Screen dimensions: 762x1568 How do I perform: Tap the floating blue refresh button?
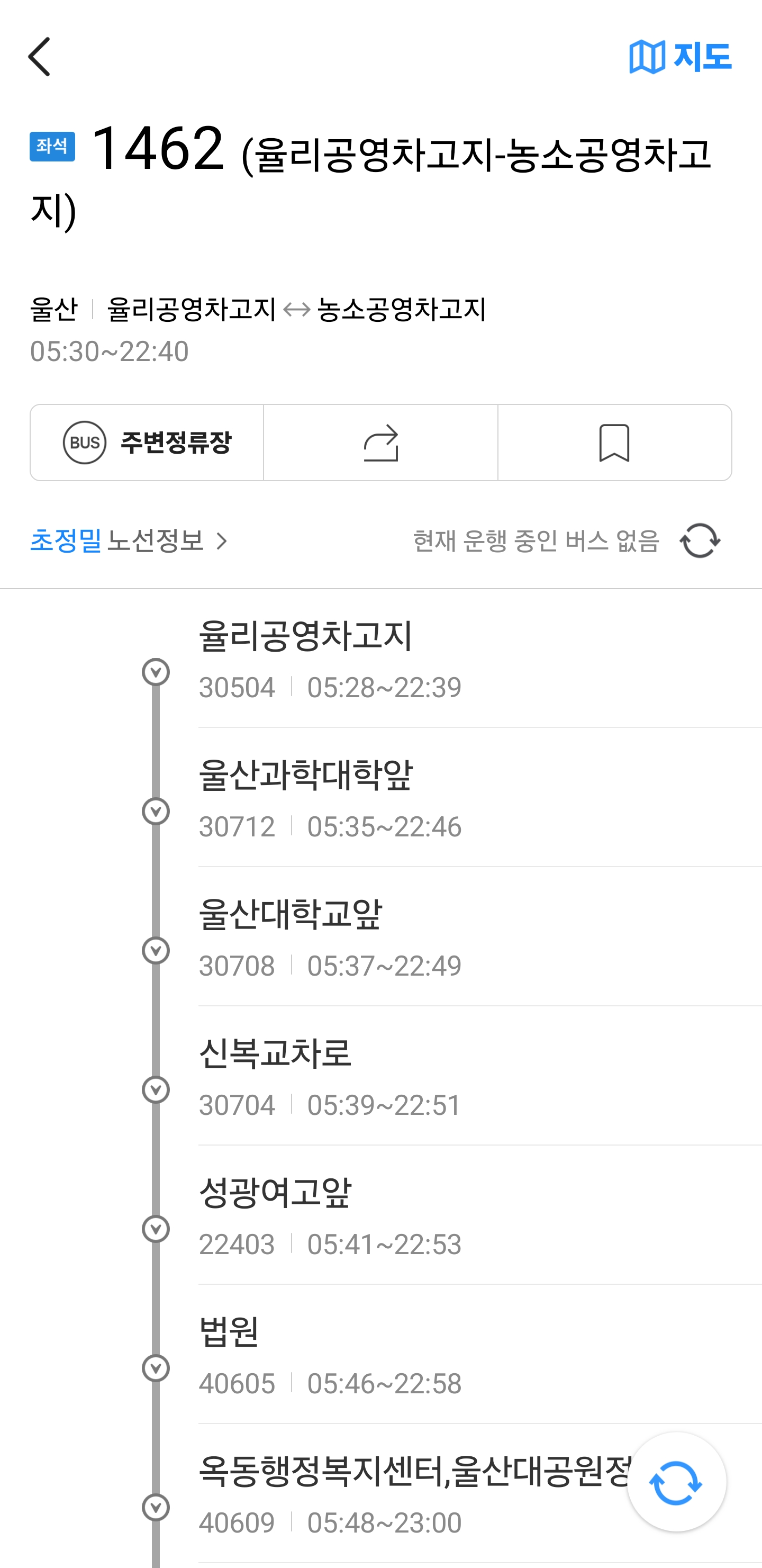(x=676, y=1482)
